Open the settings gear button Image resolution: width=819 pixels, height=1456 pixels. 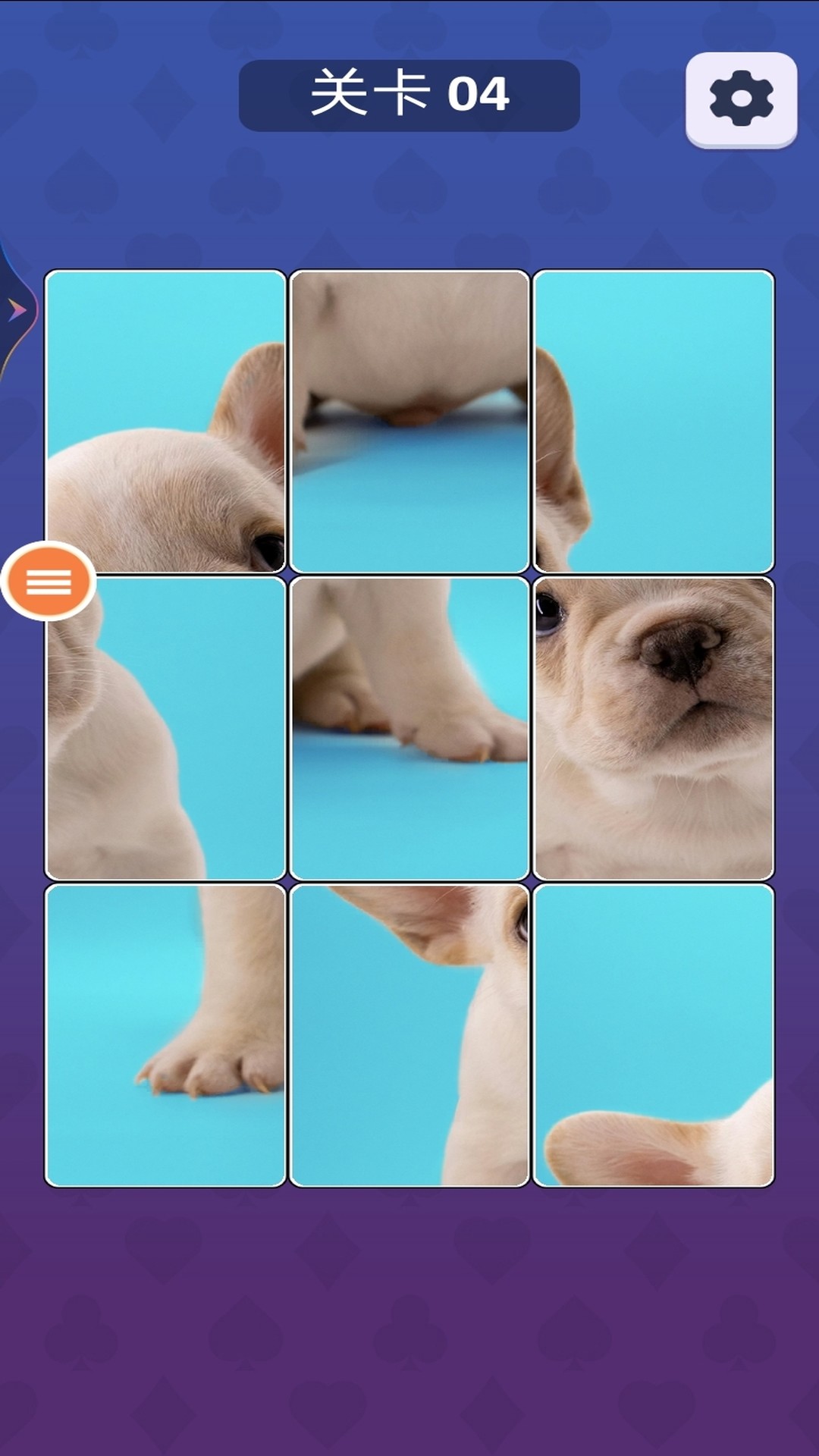pos(741,99)
